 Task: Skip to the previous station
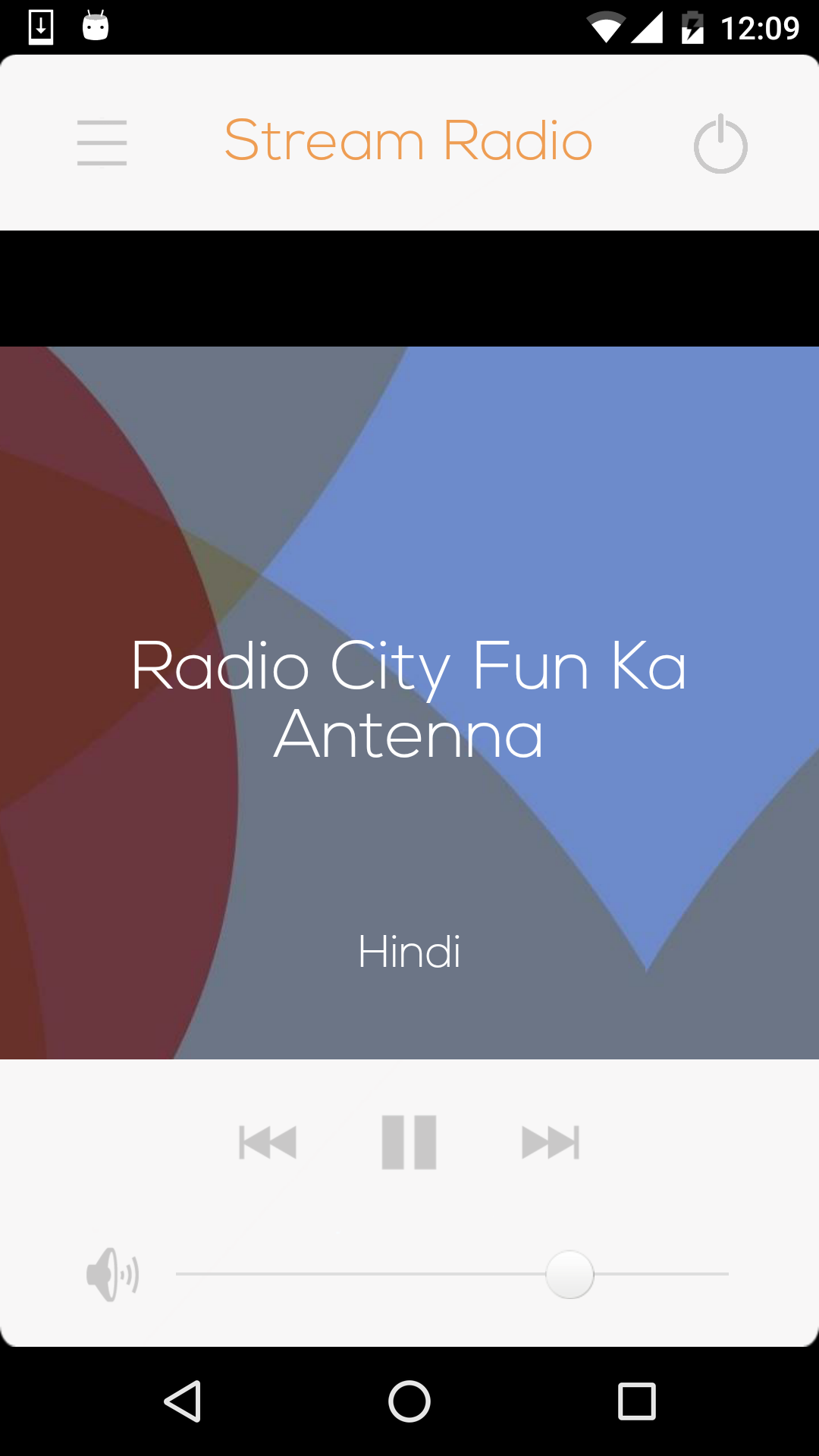pos(267,1142)
